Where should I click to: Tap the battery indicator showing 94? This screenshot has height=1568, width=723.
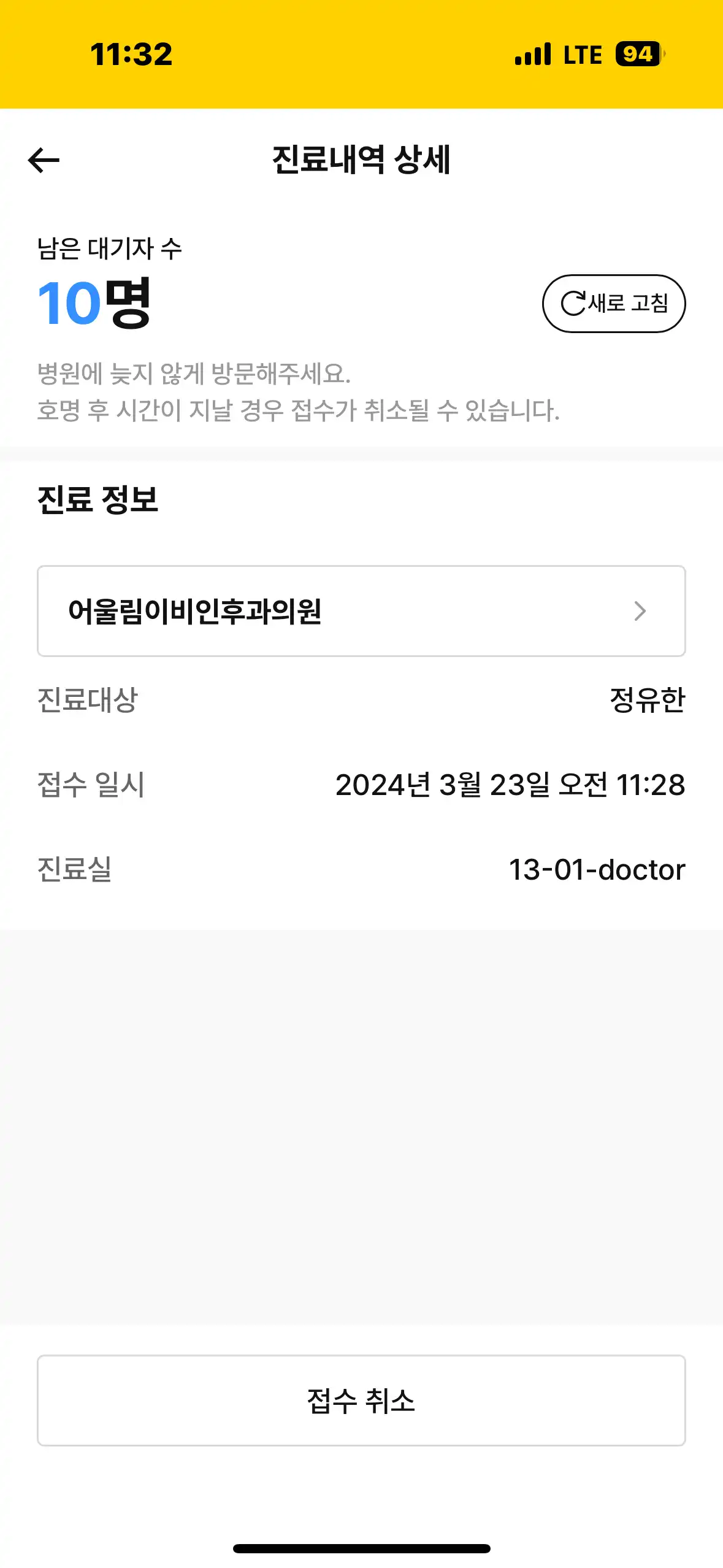638,55
